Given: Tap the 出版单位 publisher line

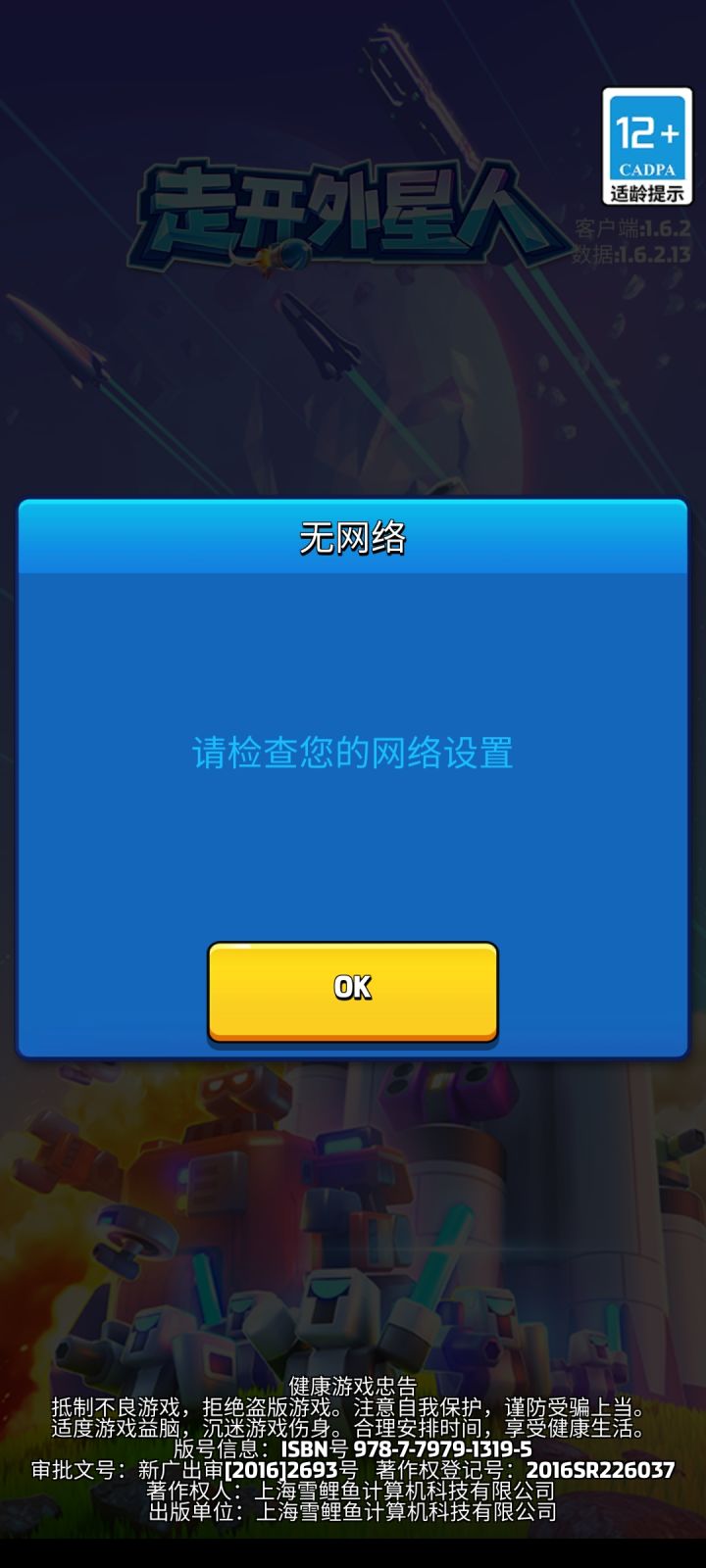Looking at the screenshot, I should 353,1514.
